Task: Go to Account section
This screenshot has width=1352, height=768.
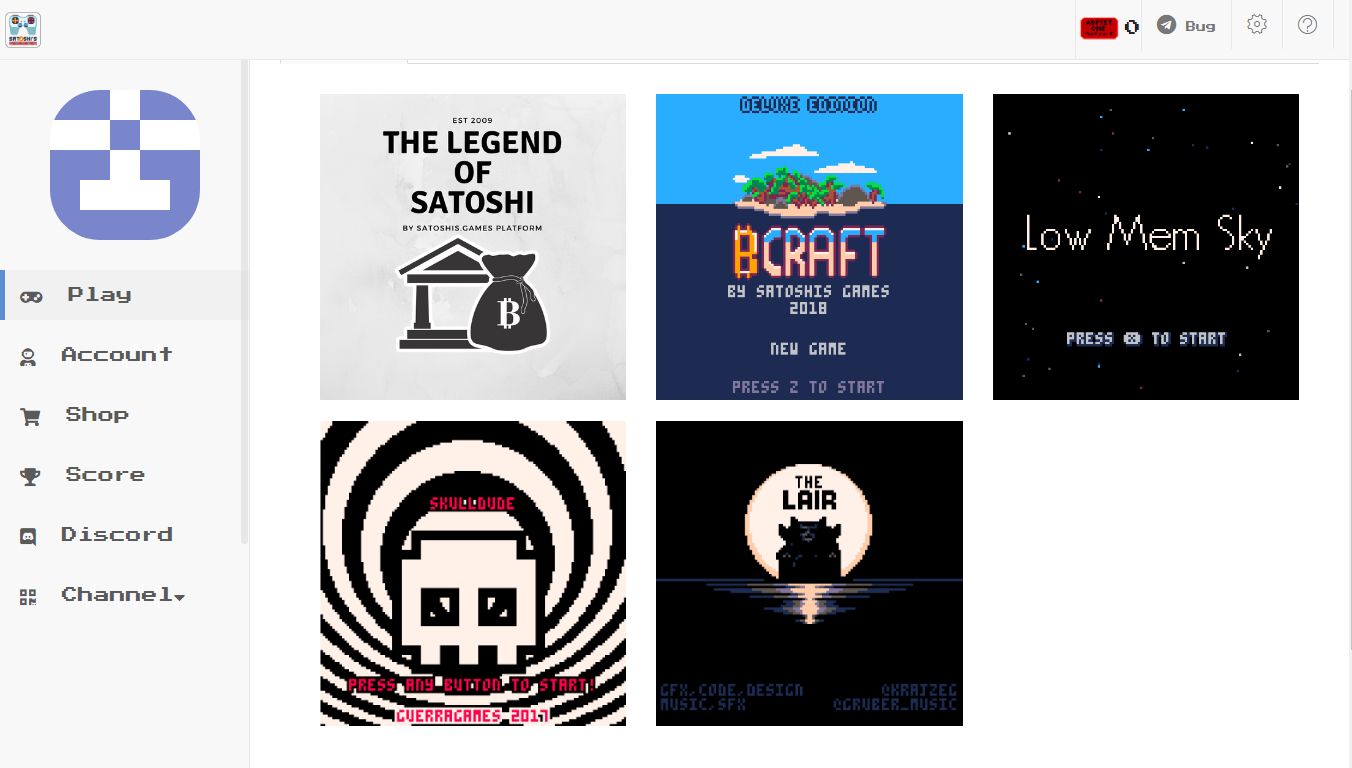Action: [x=116, y=355]
